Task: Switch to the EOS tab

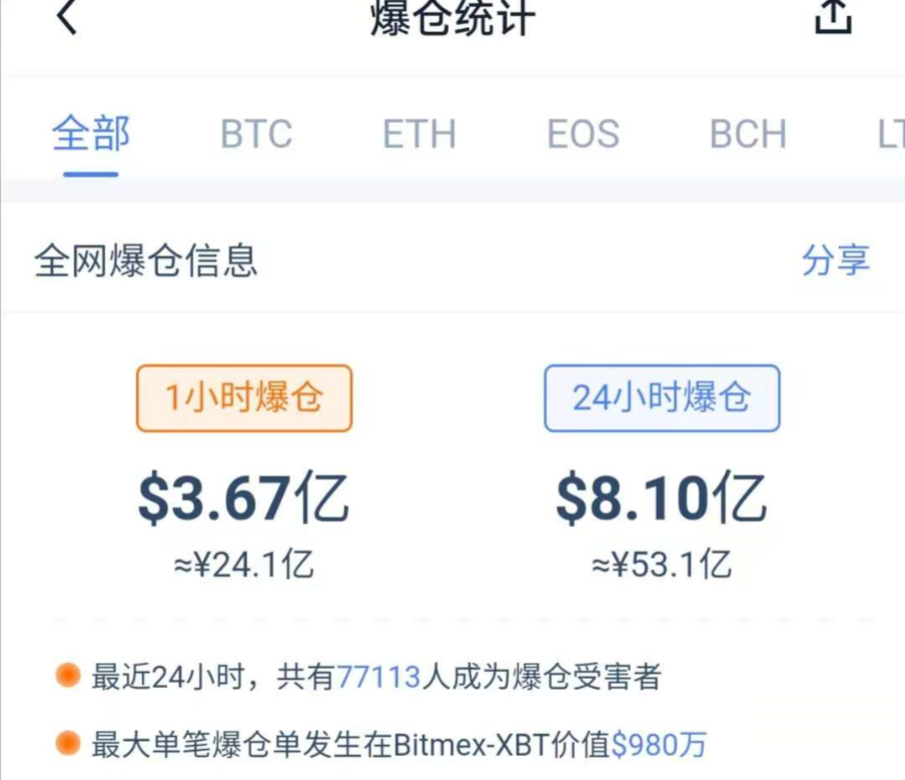Action: click(x=583, y=135)
